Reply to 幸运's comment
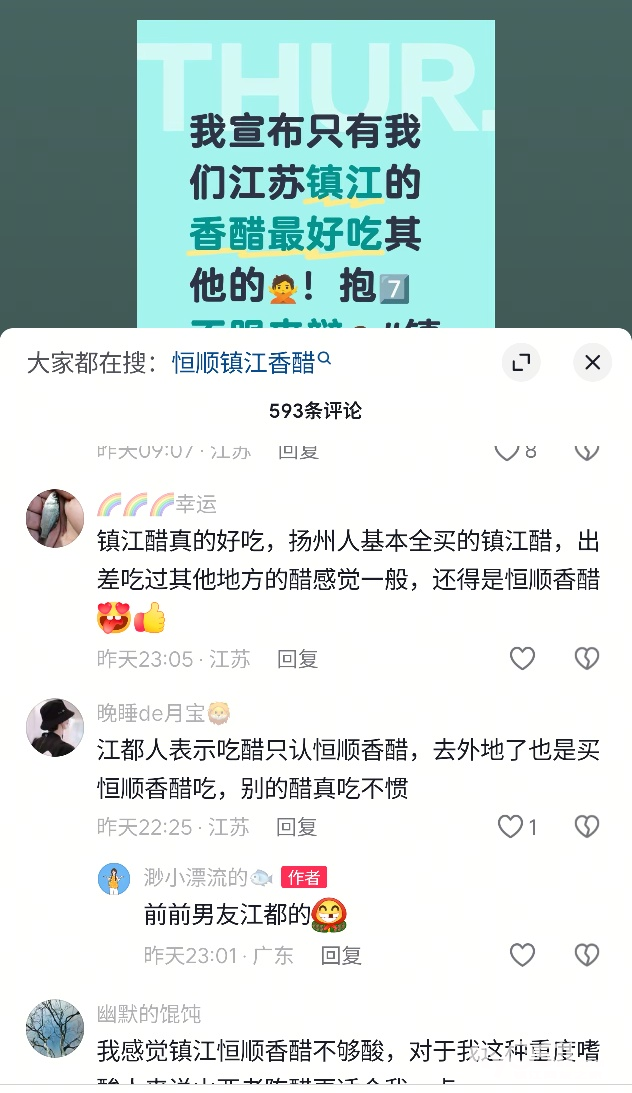This screenshot has height=1093, width=632. [297, 659]
